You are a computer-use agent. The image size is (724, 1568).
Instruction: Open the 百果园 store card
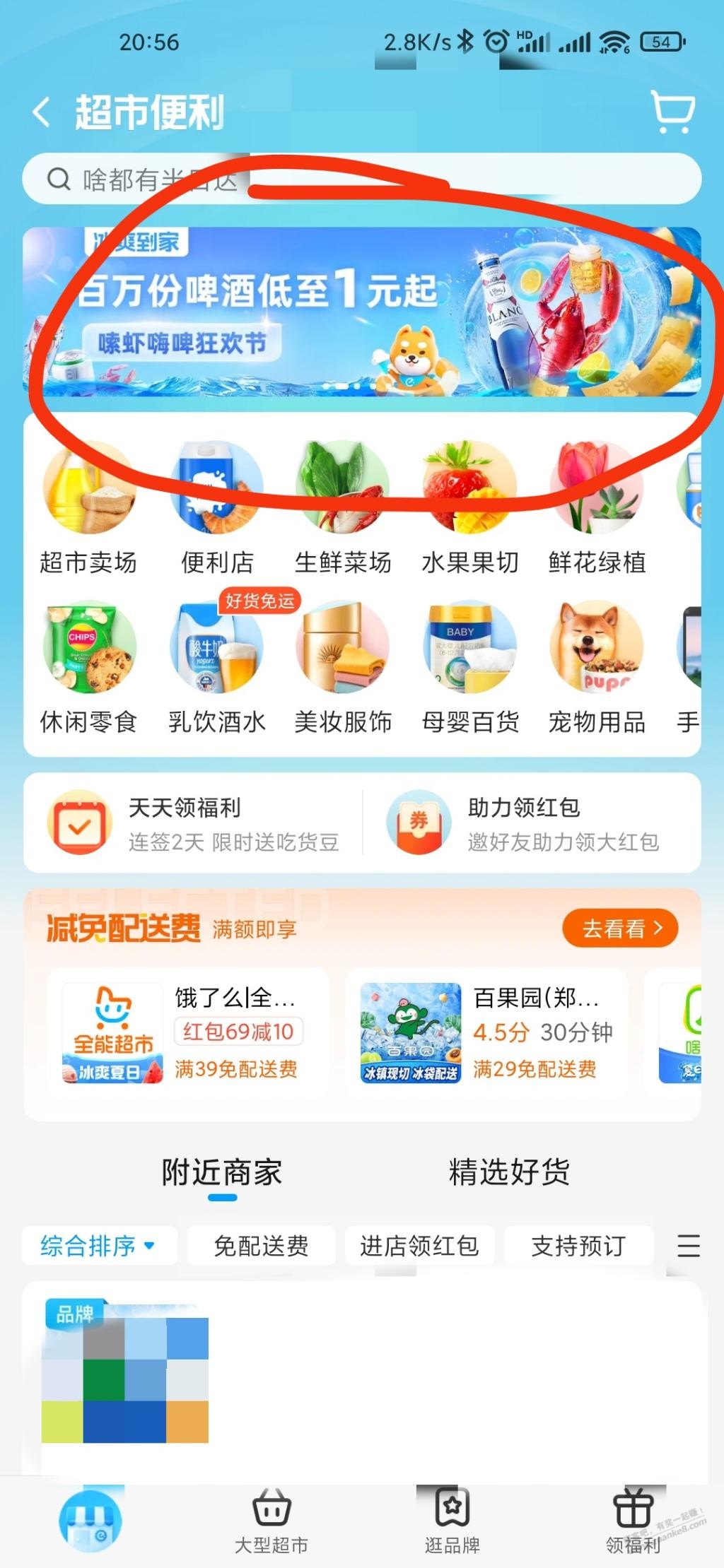coord(486,1032)
